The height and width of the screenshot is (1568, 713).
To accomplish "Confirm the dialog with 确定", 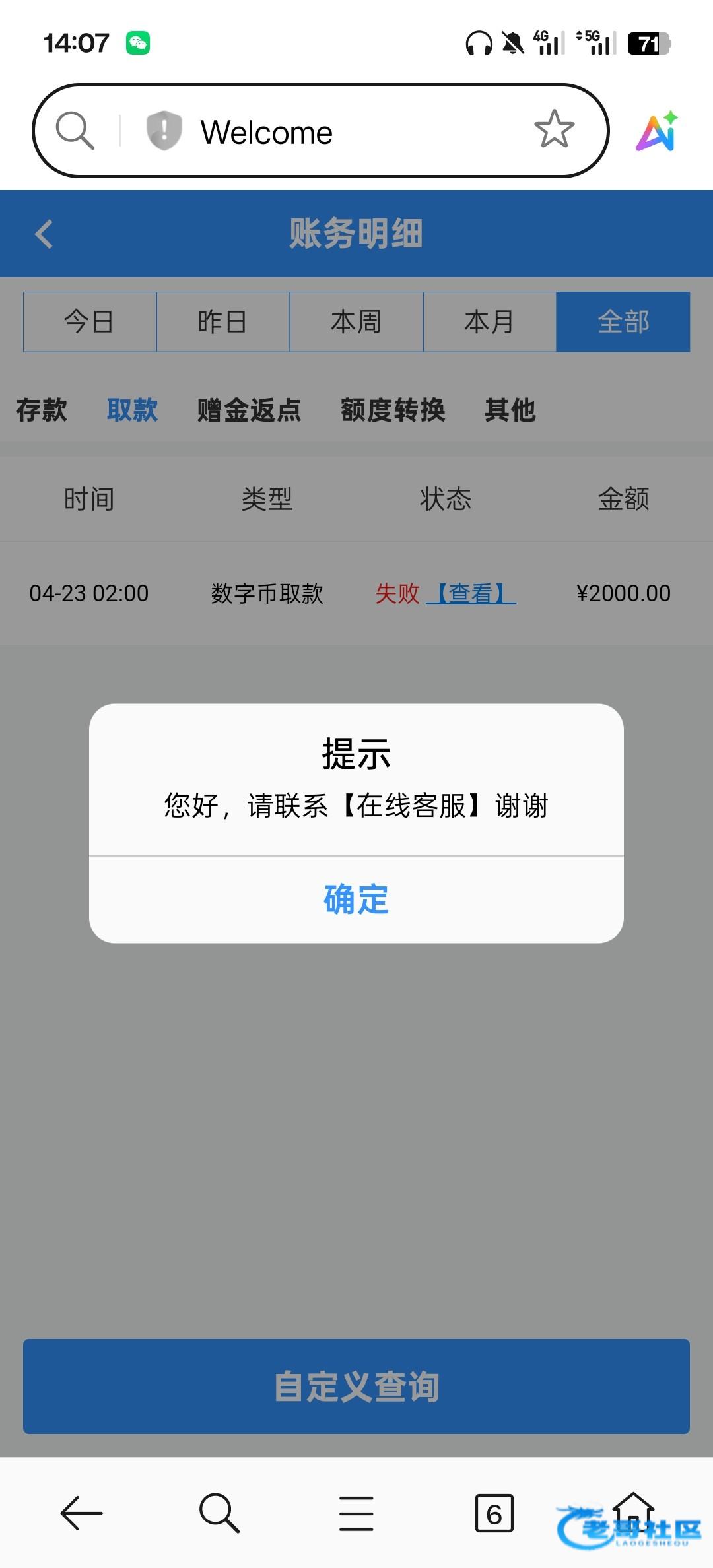I will coord(356,899).
